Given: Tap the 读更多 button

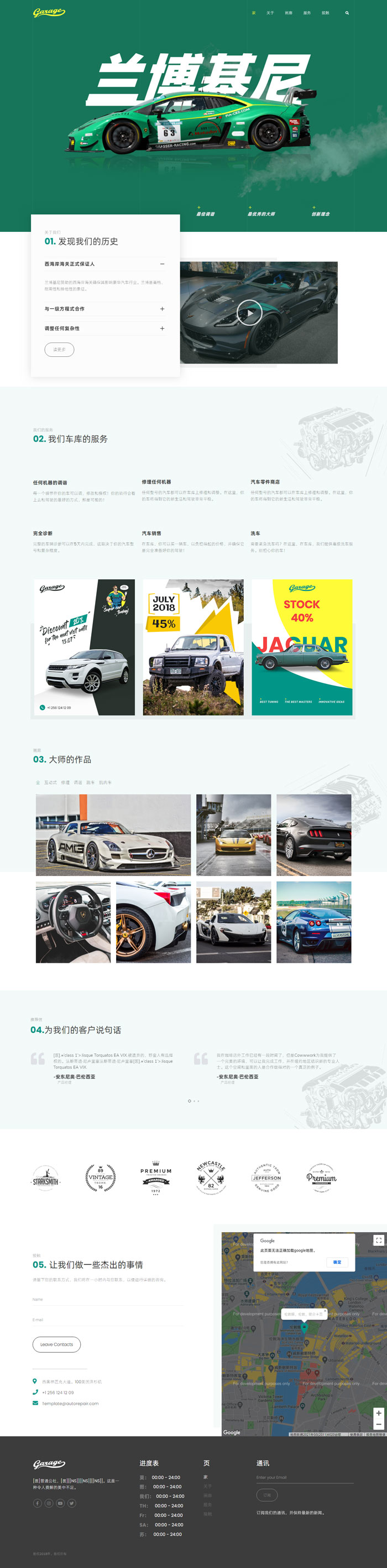Looking at the screenshot, I should pos(59,349).
